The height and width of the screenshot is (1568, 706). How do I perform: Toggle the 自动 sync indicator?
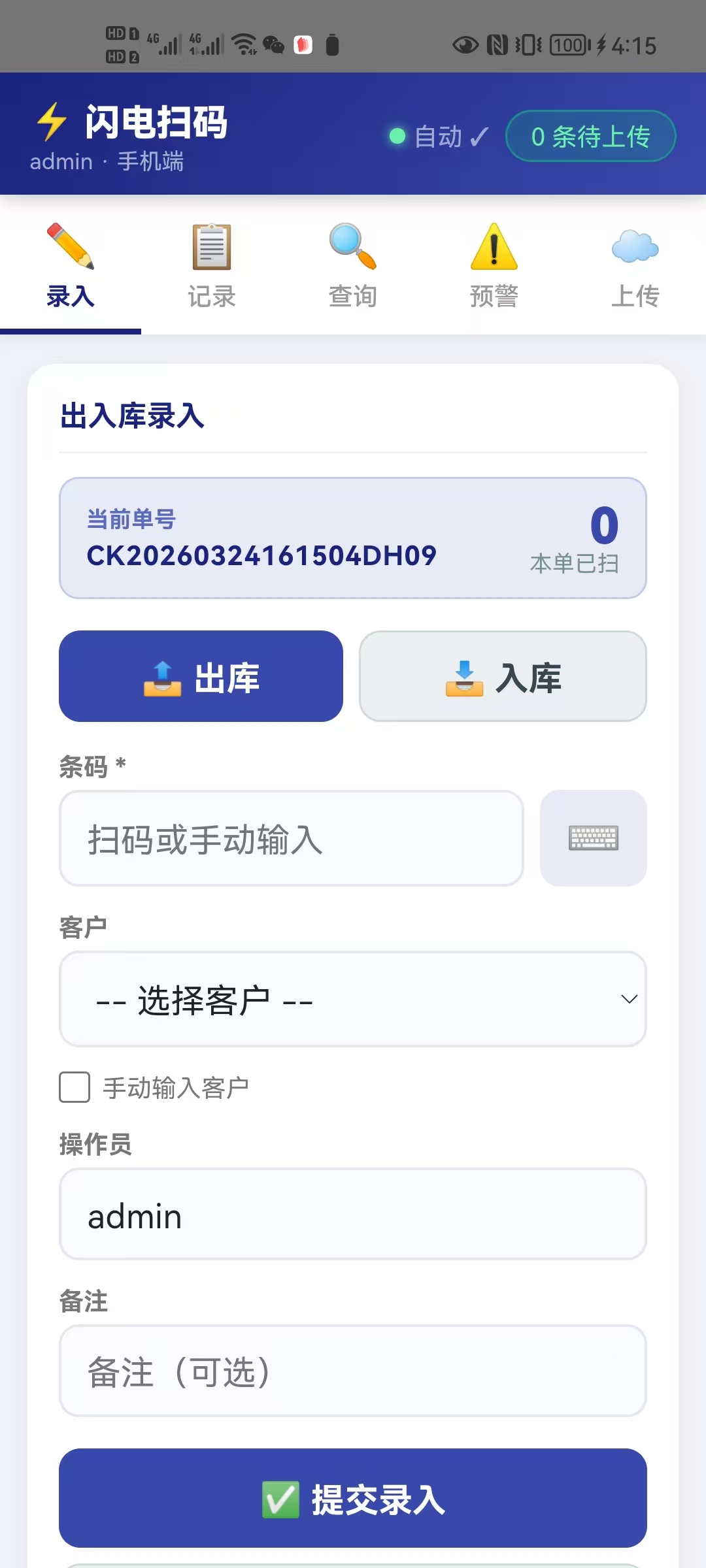click(x=439, y=137)
